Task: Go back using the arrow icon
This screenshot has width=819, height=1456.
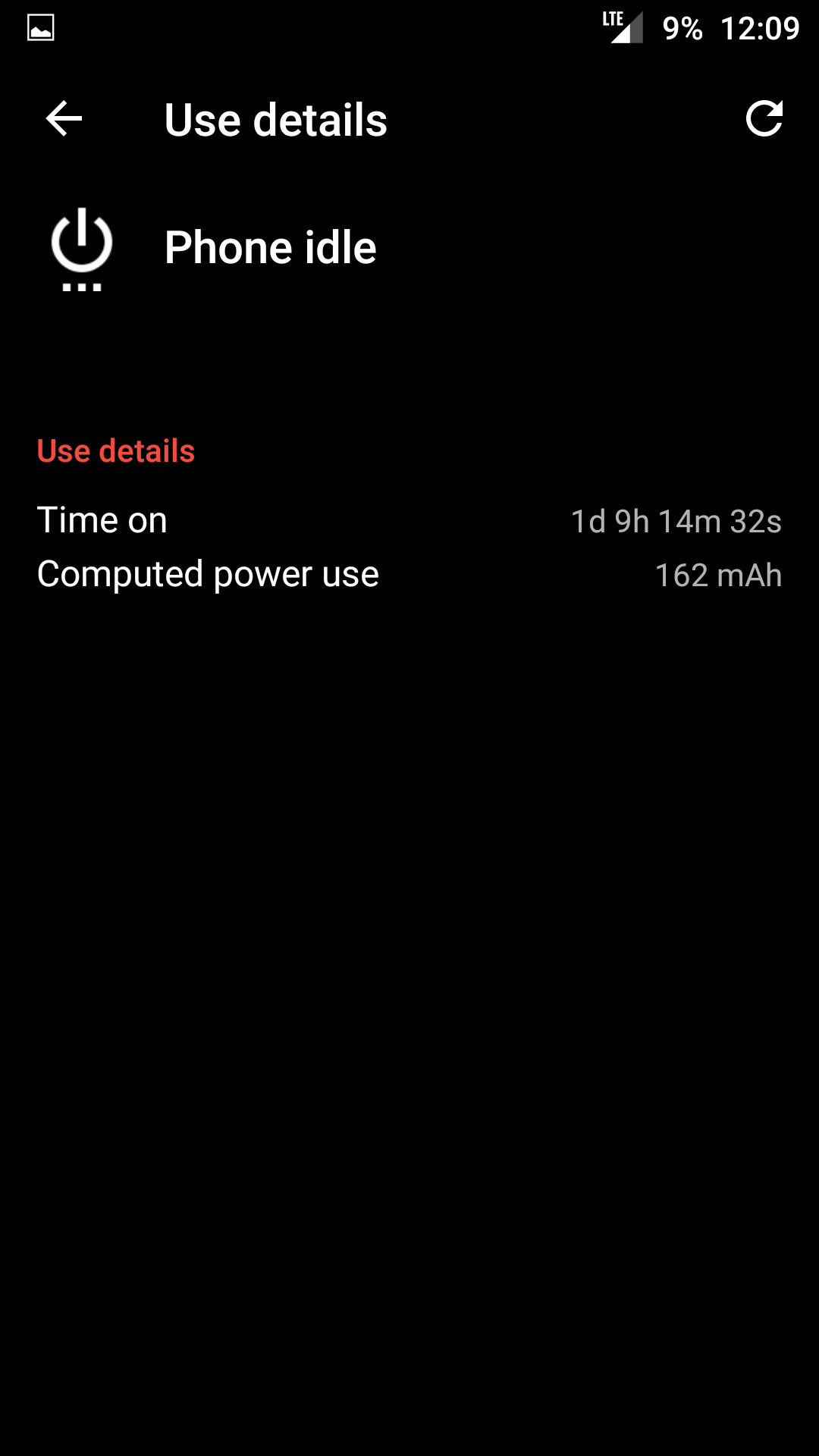Action: [x=64, y=119]
